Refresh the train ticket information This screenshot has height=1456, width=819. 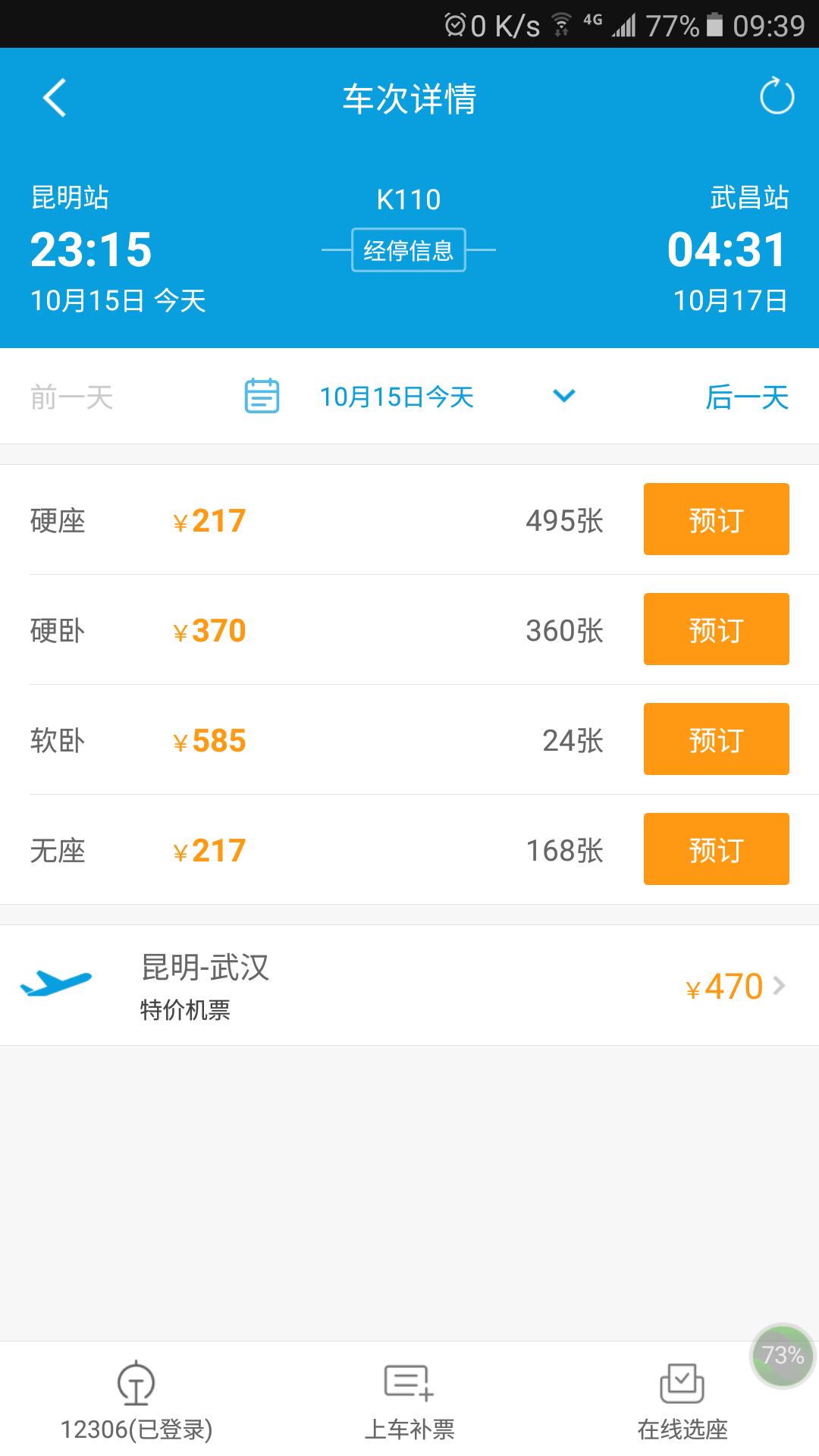(777, 96)
